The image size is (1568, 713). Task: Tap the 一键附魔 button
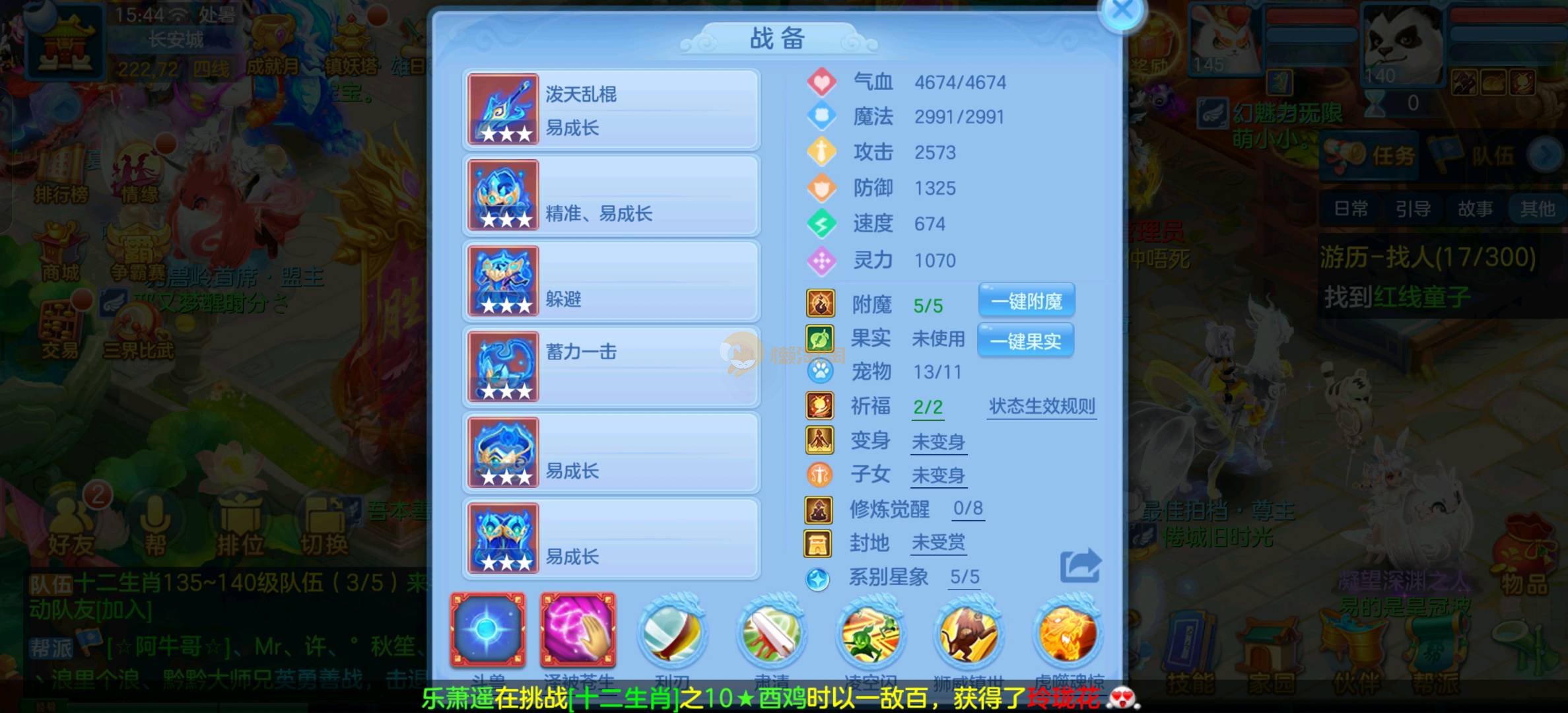coord(1026,302)
